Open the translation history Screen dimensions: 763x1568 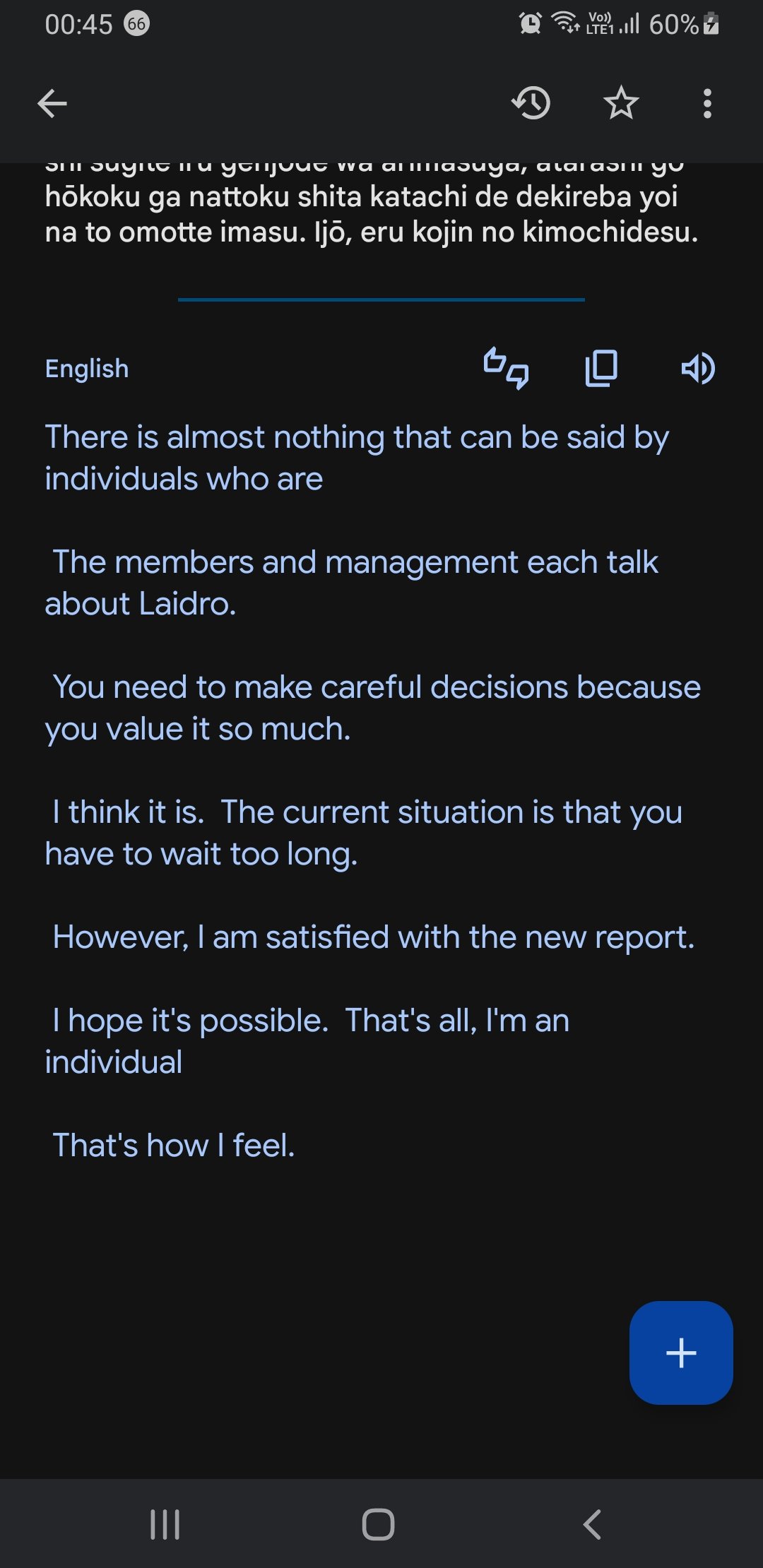click(x=531, y=103)
